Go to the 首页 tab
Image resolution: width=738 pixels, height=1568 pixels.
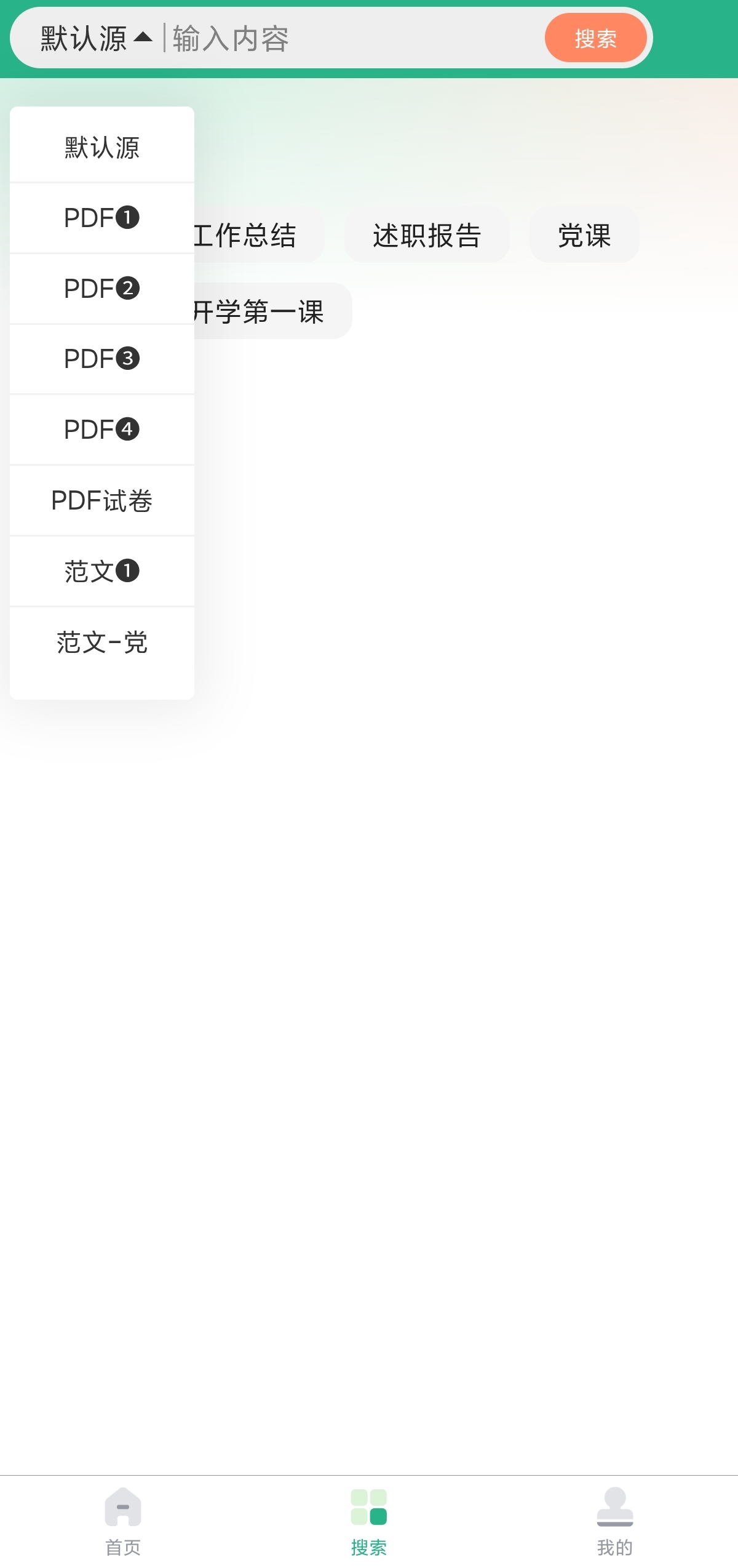point(123,1520)
